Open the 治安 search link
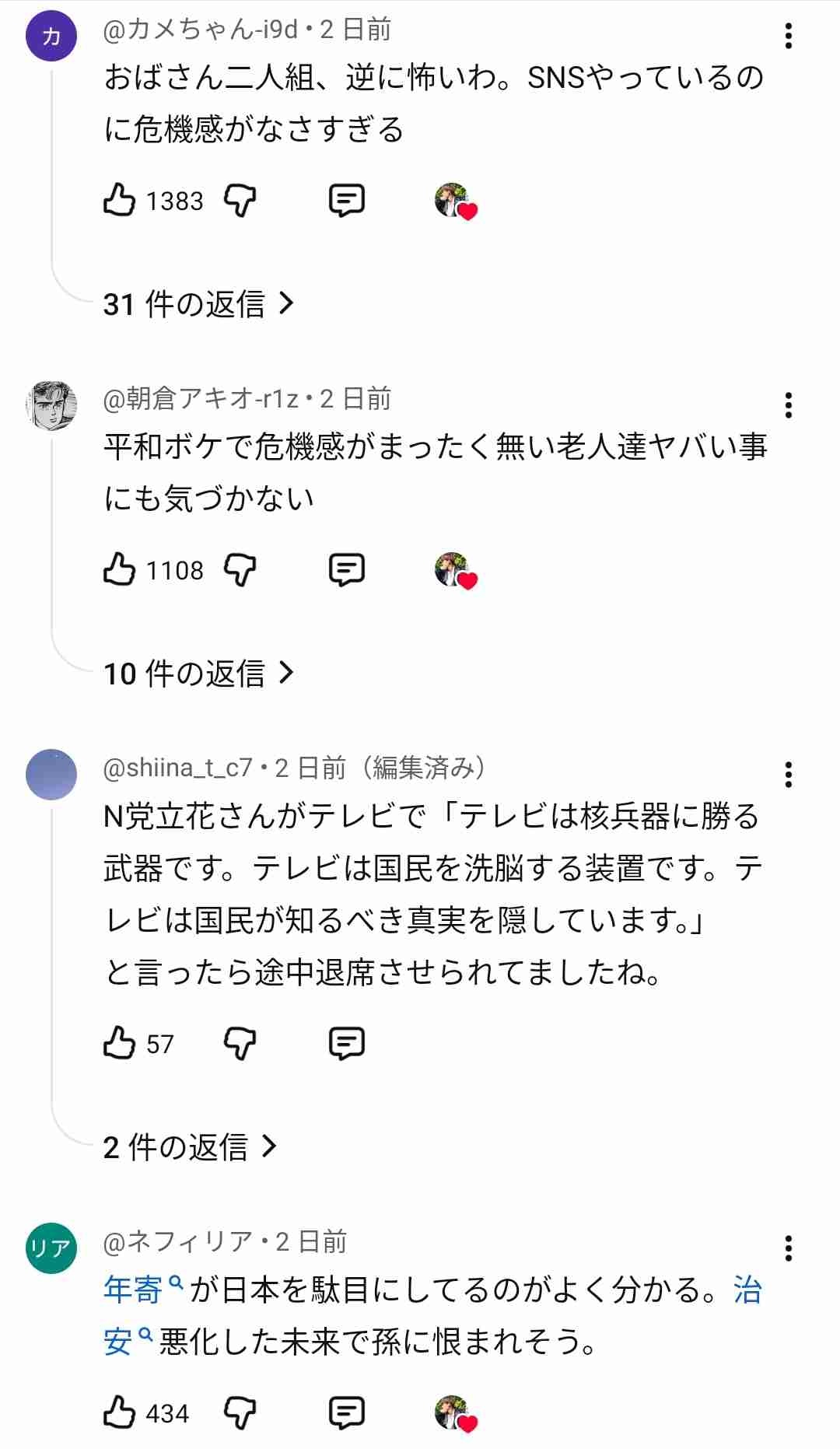The width and height of the screenshot is (840, 1449). pos(747,1290)
